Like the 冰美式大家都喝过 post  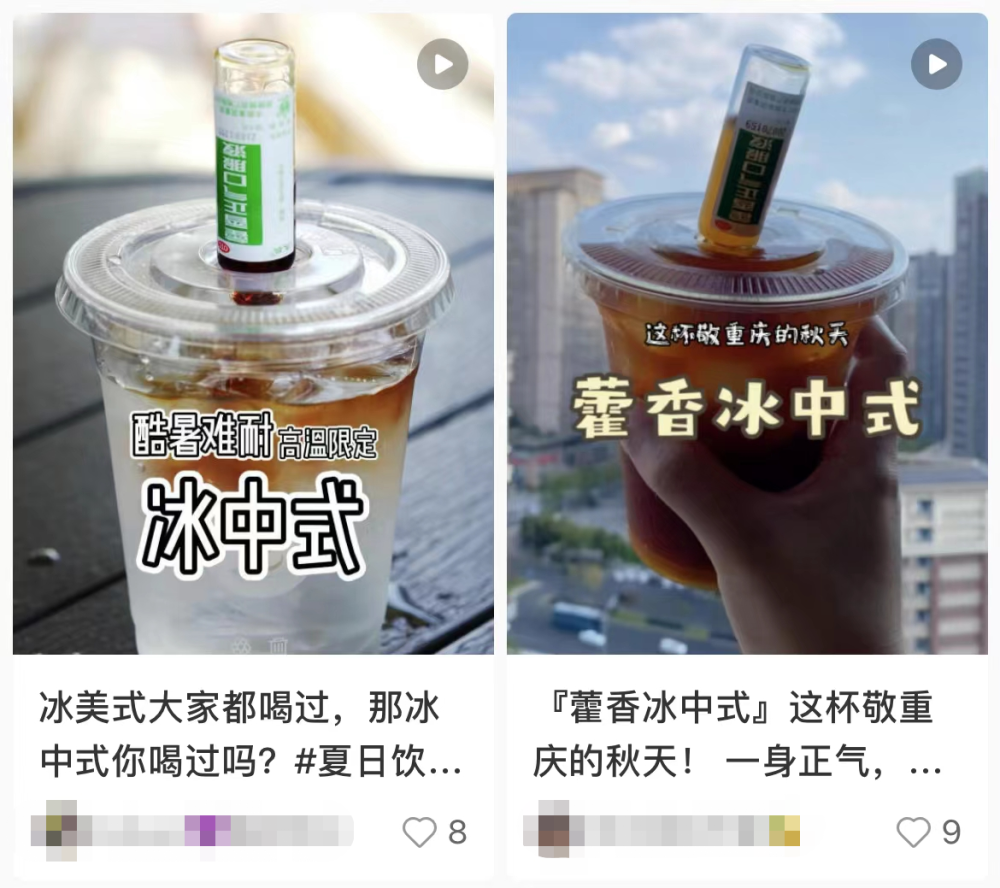pos(420,831)
